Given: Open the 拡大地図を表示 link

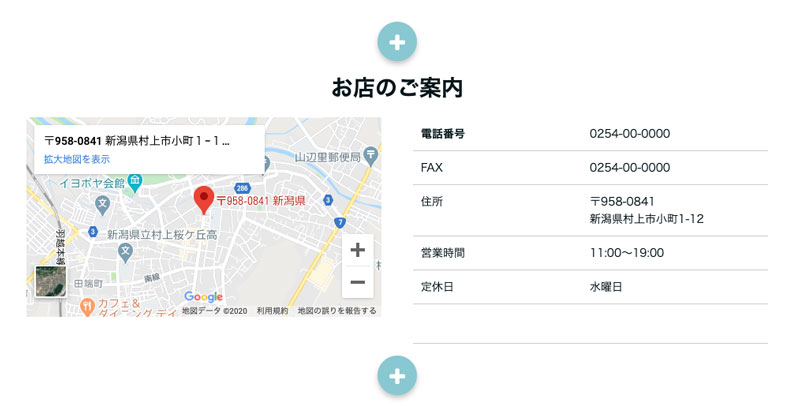Looking at the screenshot, I should coord(77,159).
